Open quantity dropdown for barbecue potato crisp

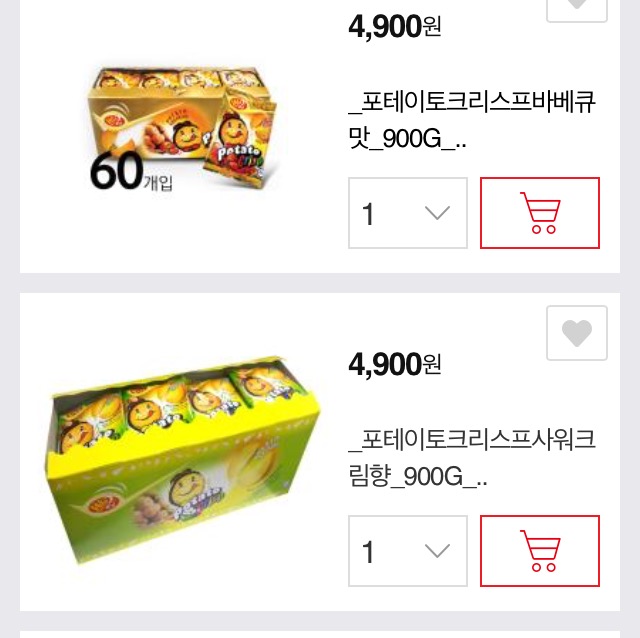click(x=408, y=213)
